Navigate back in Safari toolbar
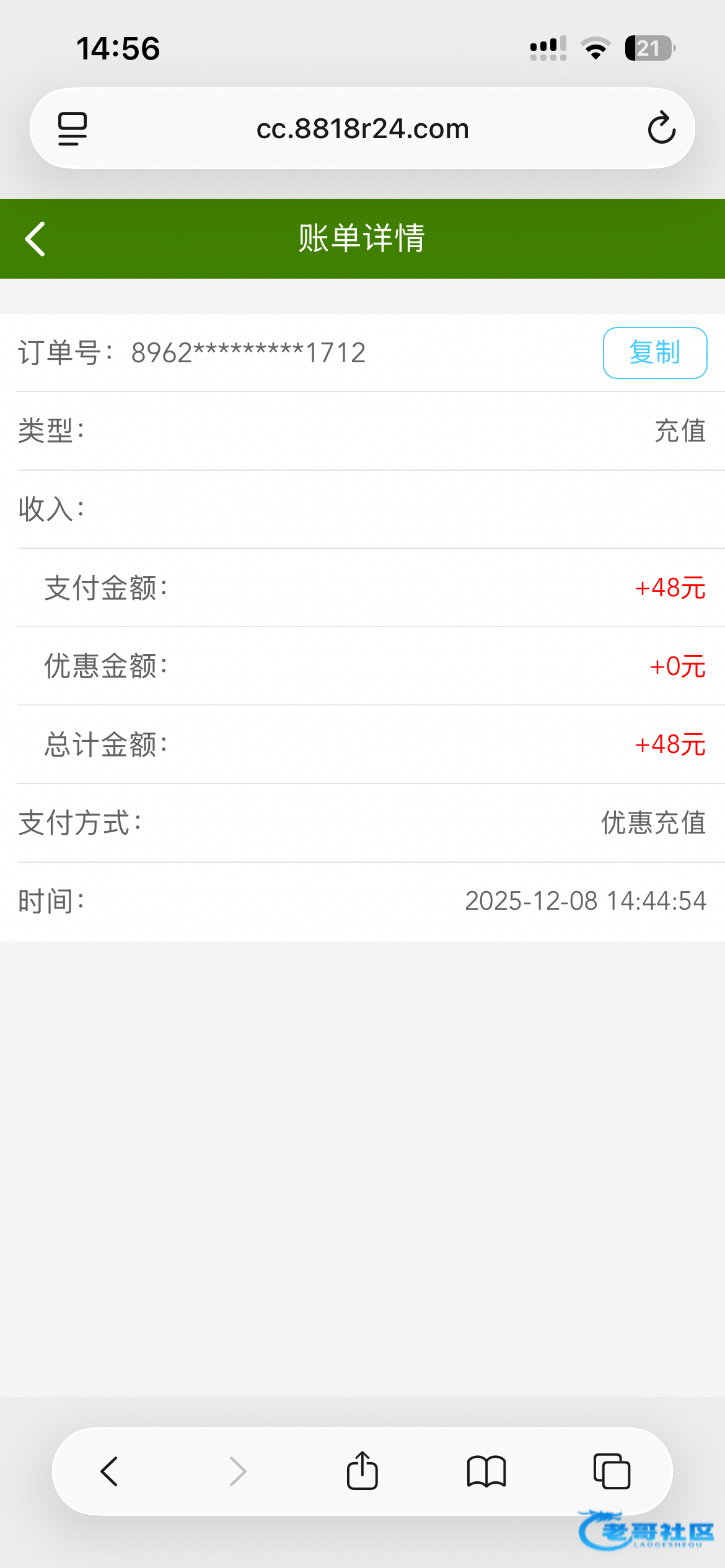This screenshot has height=1568, width=725. point(110,1471)
